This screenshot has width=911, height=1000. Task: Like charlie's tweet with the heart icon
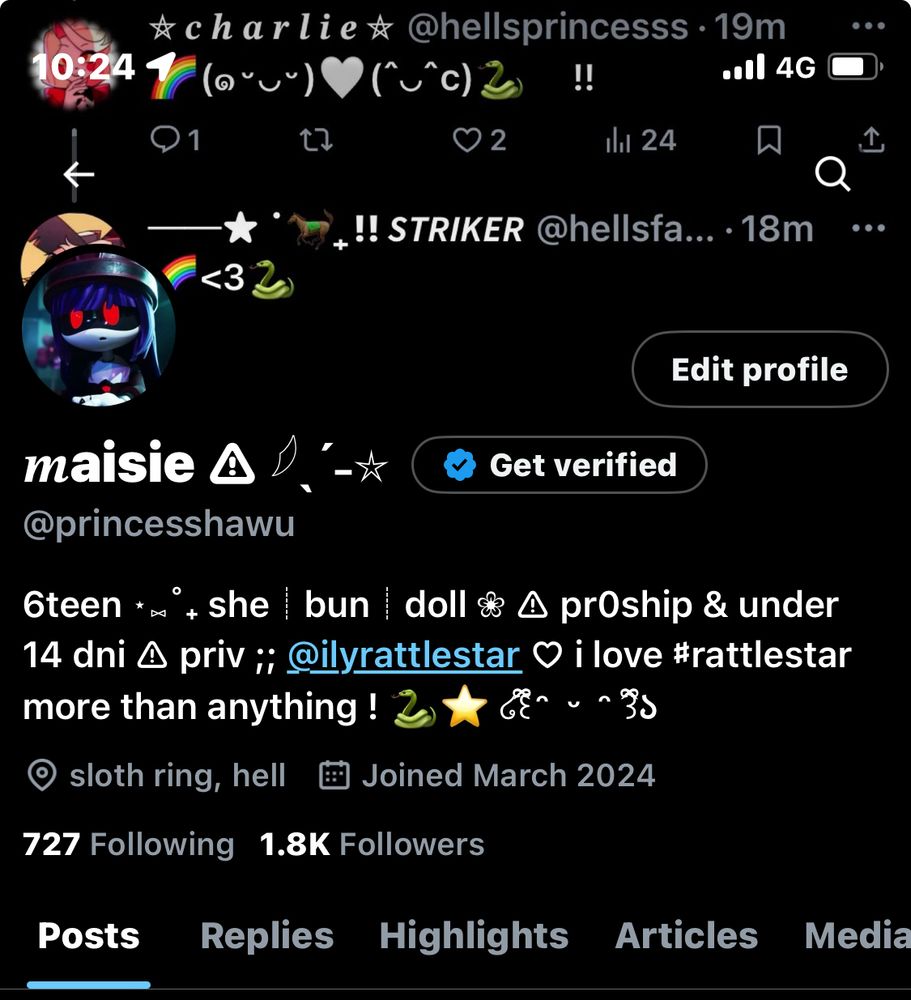click(467, 140)
